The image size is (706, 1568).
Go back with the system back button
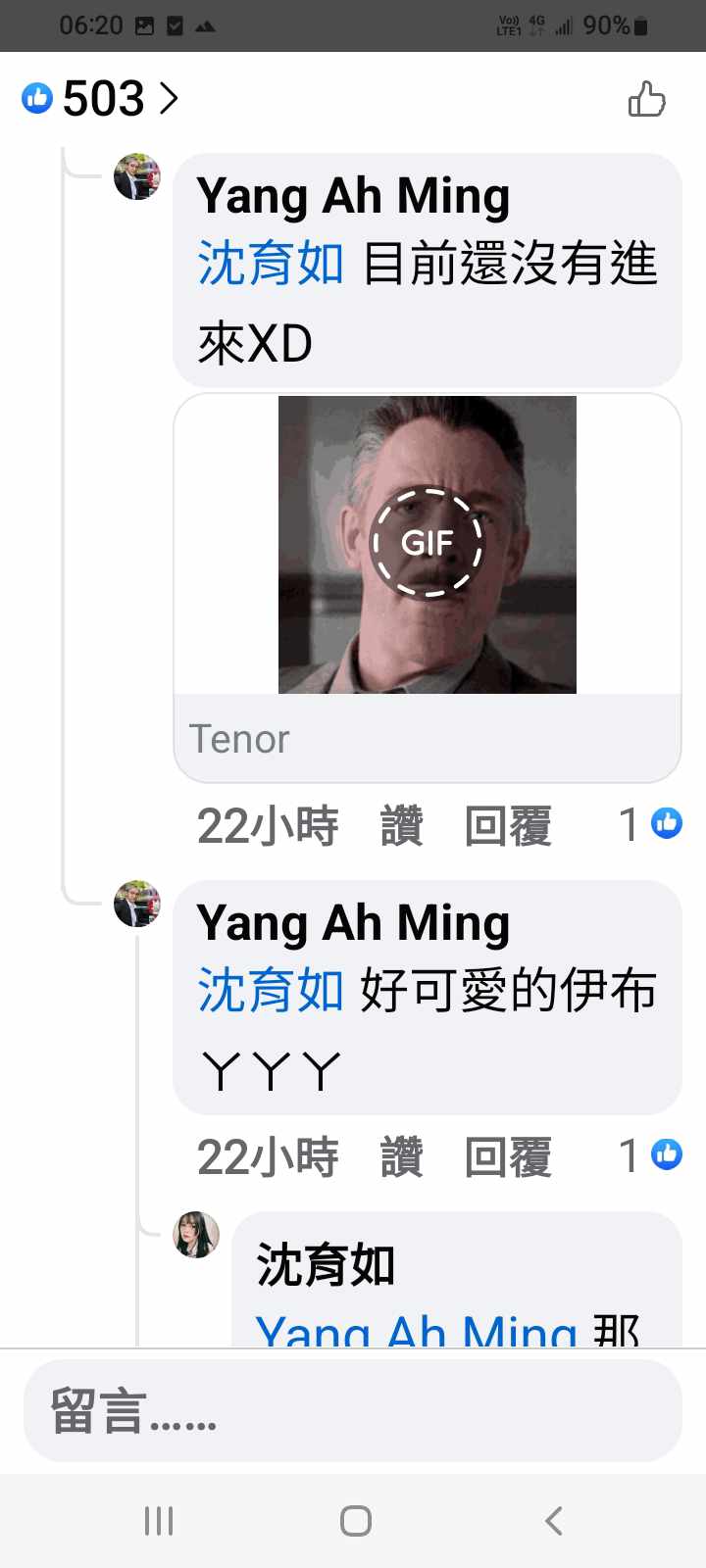553,1521
